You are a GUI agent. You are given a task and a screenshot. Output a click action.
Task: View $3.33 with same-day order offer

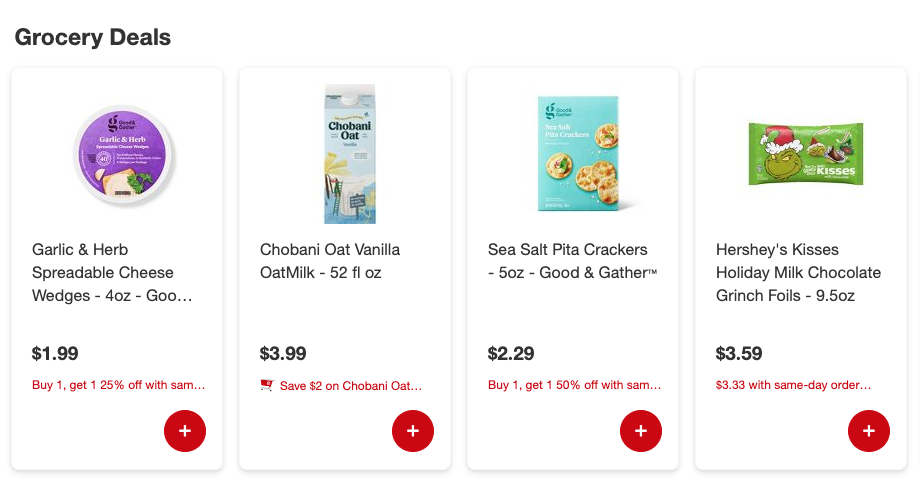(x=793, y=385)
